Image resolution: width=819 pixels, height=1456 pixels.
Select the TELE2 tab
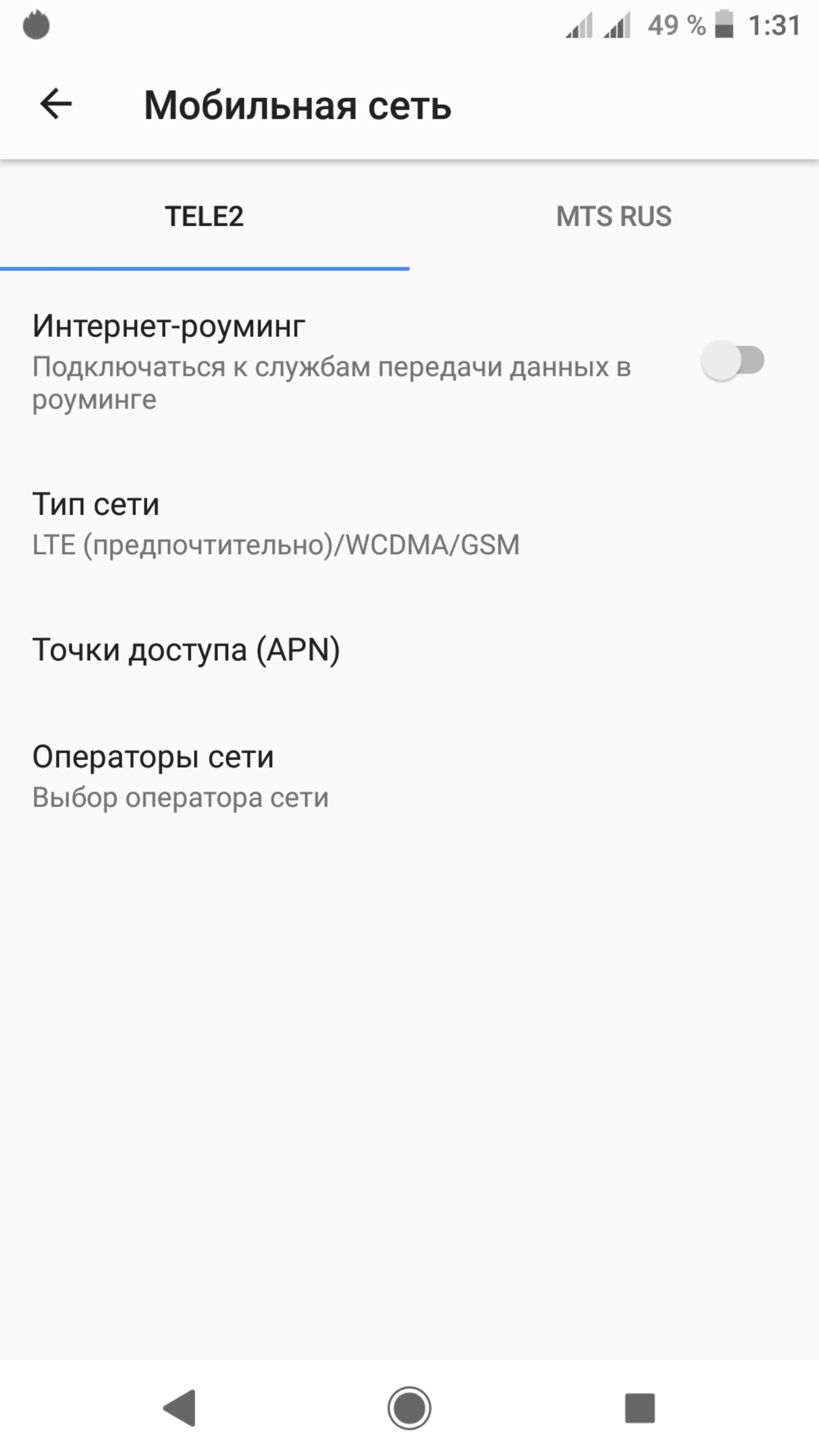coord(204,217)
